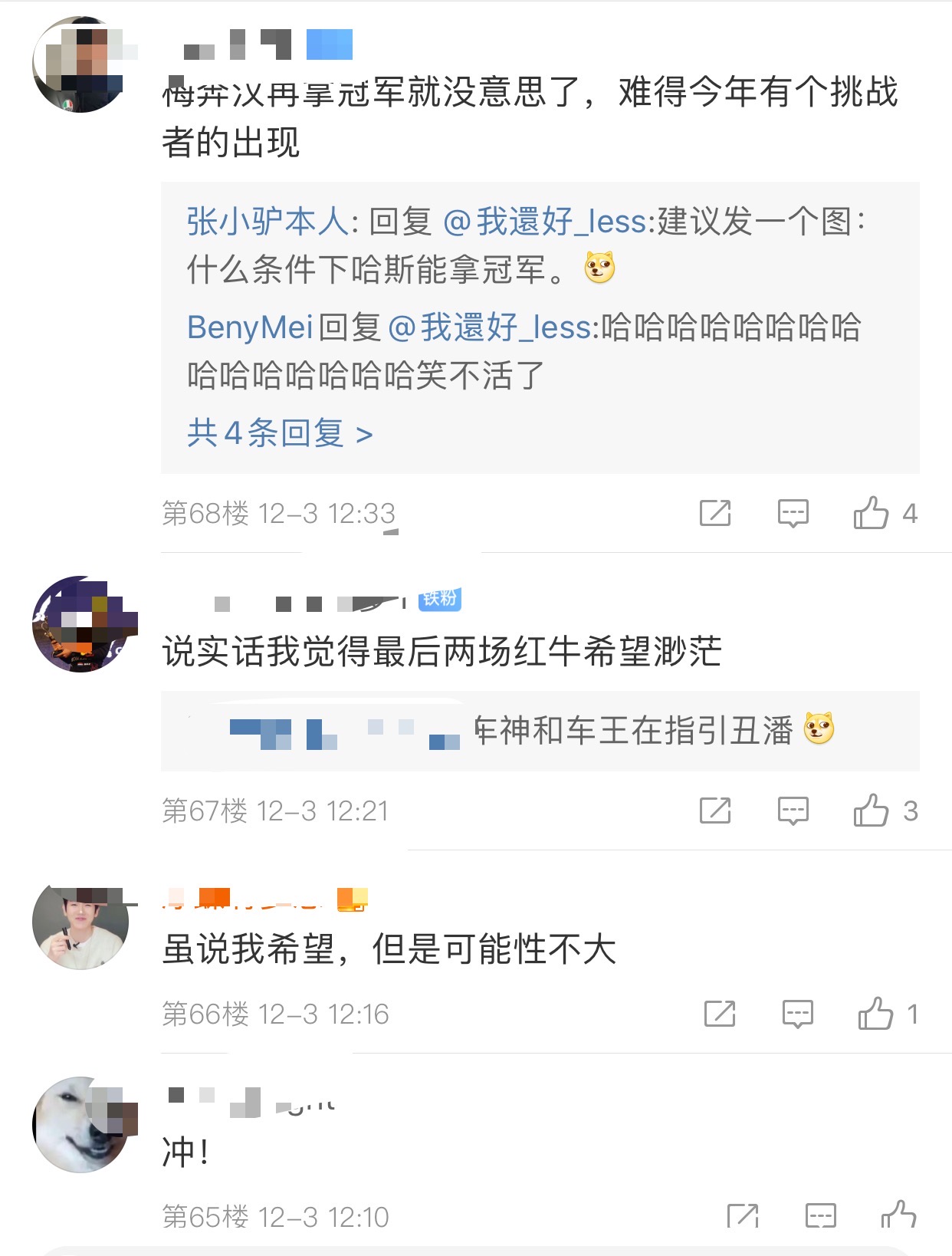
Task: Like the floor 67 comment
Action: (872, 810)
